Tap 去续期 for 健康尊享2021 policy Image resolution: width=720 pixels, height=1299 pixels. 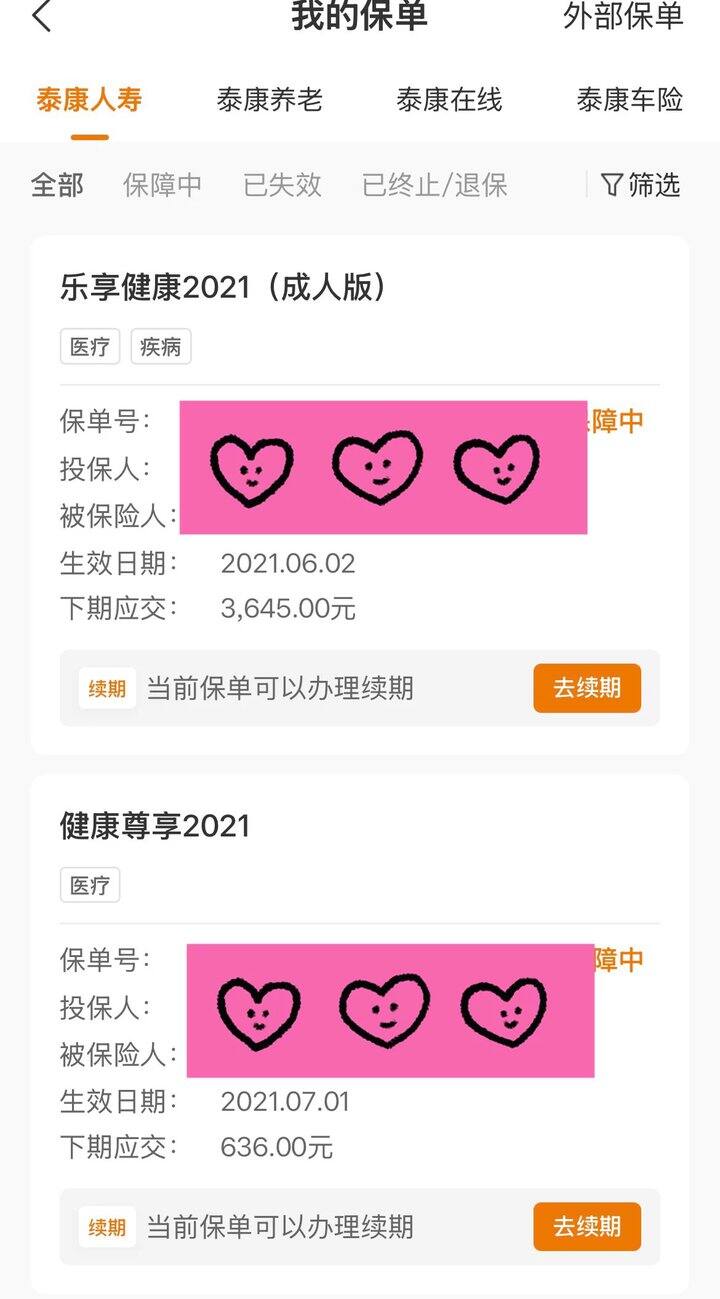click(x=587, y=1226)
